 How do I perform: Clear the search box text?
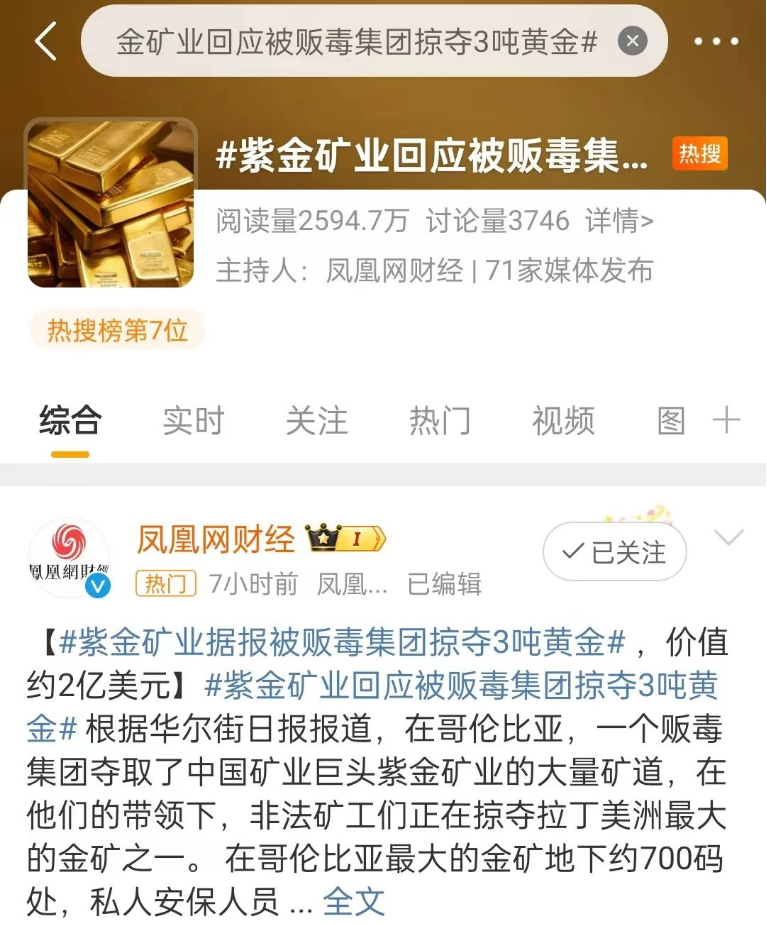click(x=632, y=42)
